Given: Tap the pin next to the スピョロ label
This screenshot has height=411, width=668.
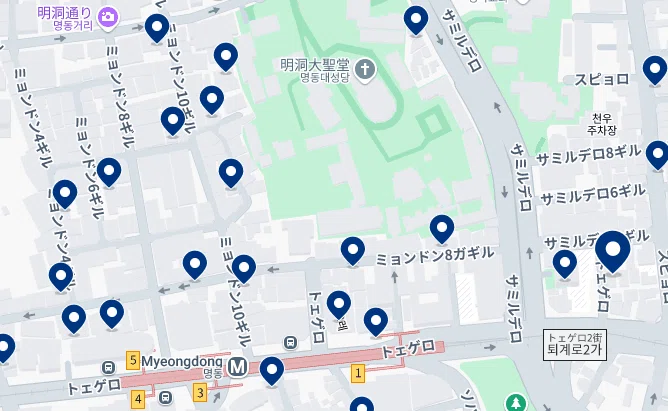Looking at the screenshot, I should (x=655, y=70).
